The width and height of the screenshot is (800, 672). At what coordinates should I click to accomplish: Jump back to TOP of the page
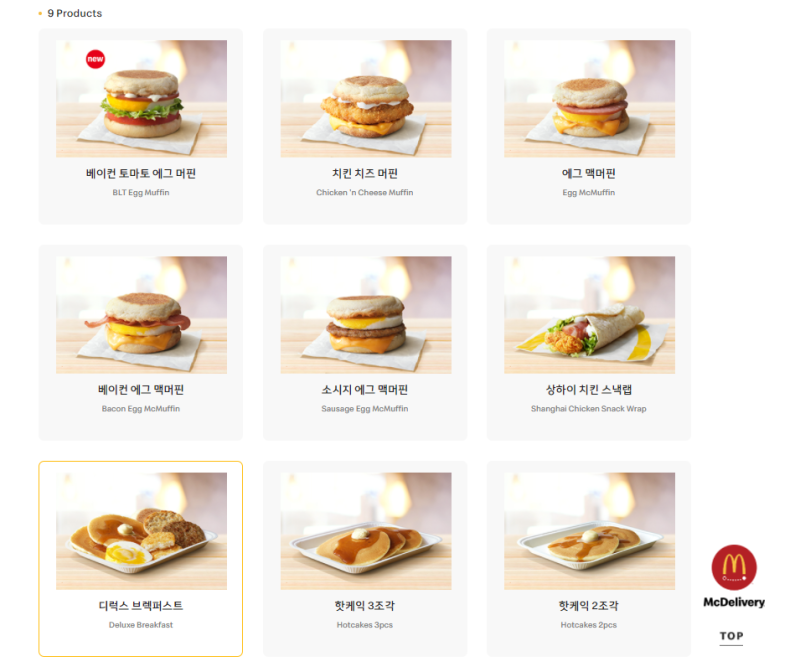click(x=731, y=636)
